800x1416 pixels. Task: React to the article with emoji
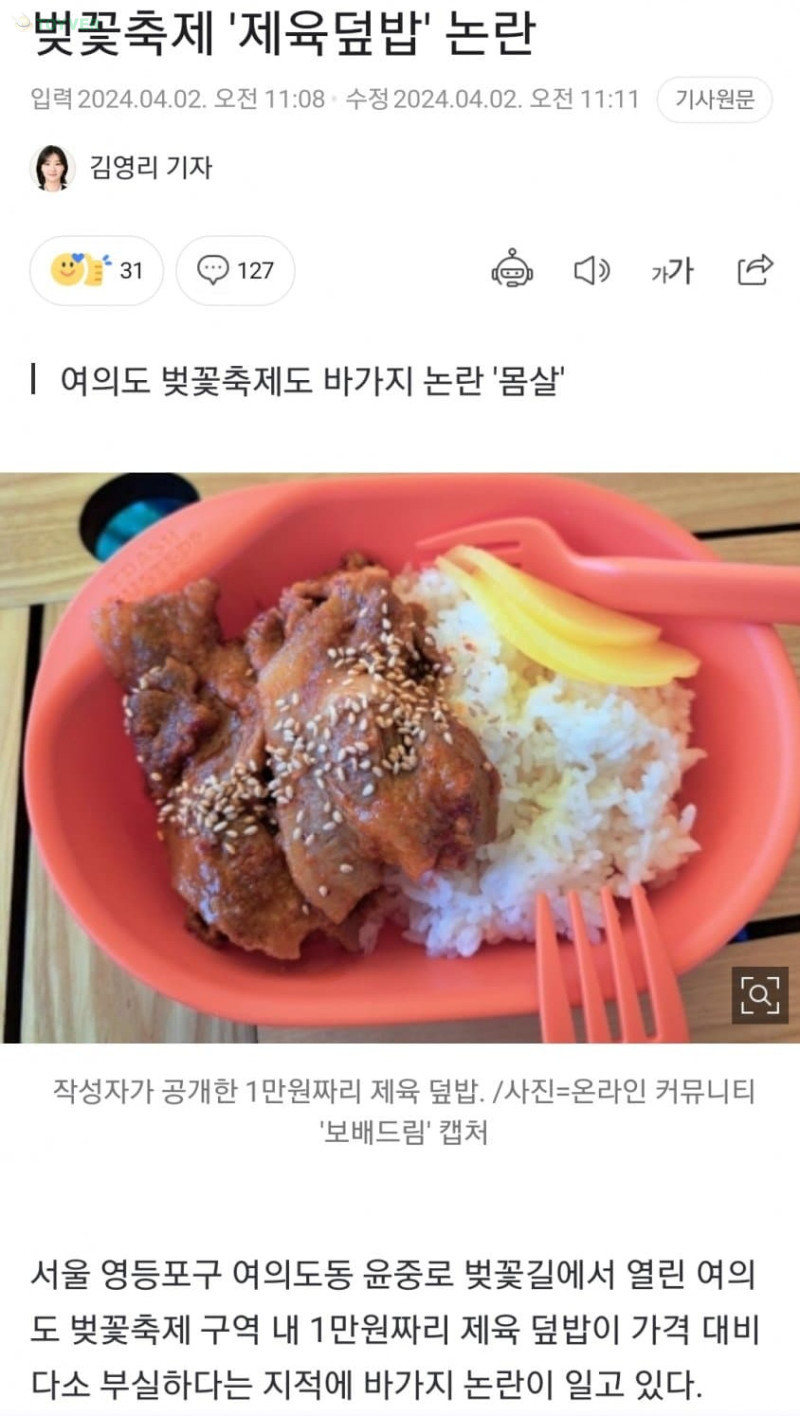point(96,270)
